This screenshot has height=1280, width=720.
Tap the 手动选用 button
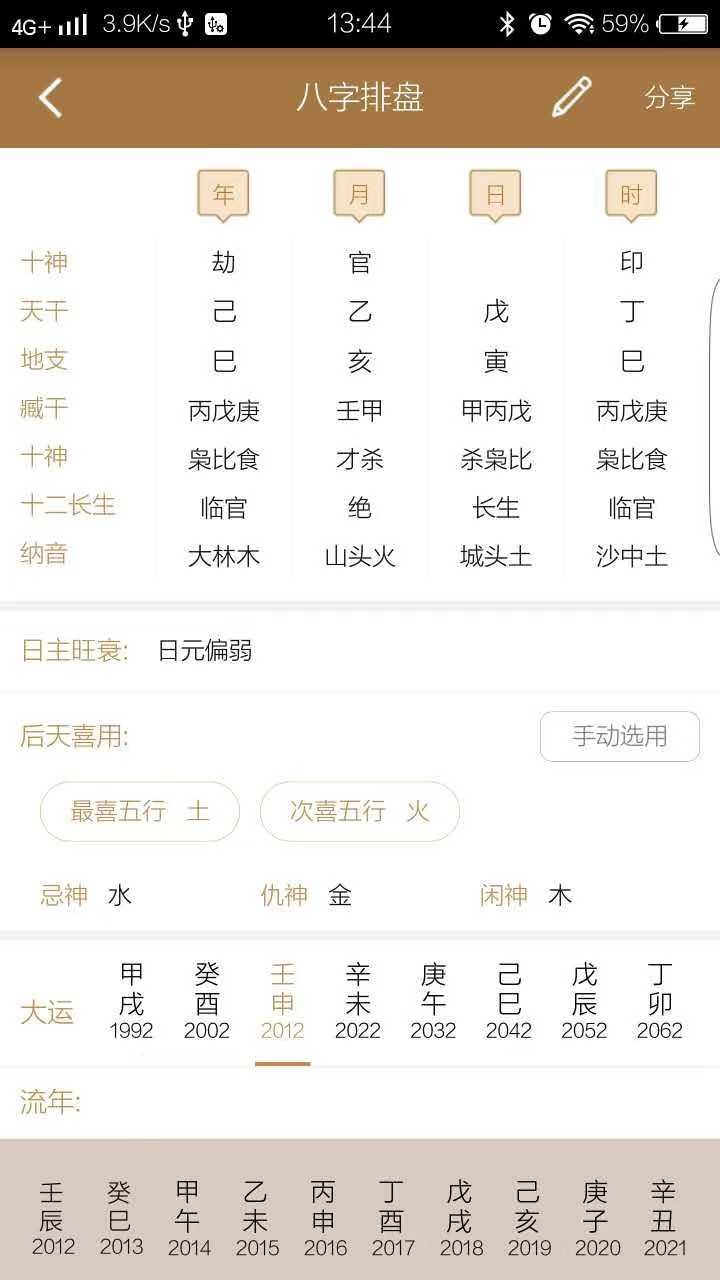[619, 737]
